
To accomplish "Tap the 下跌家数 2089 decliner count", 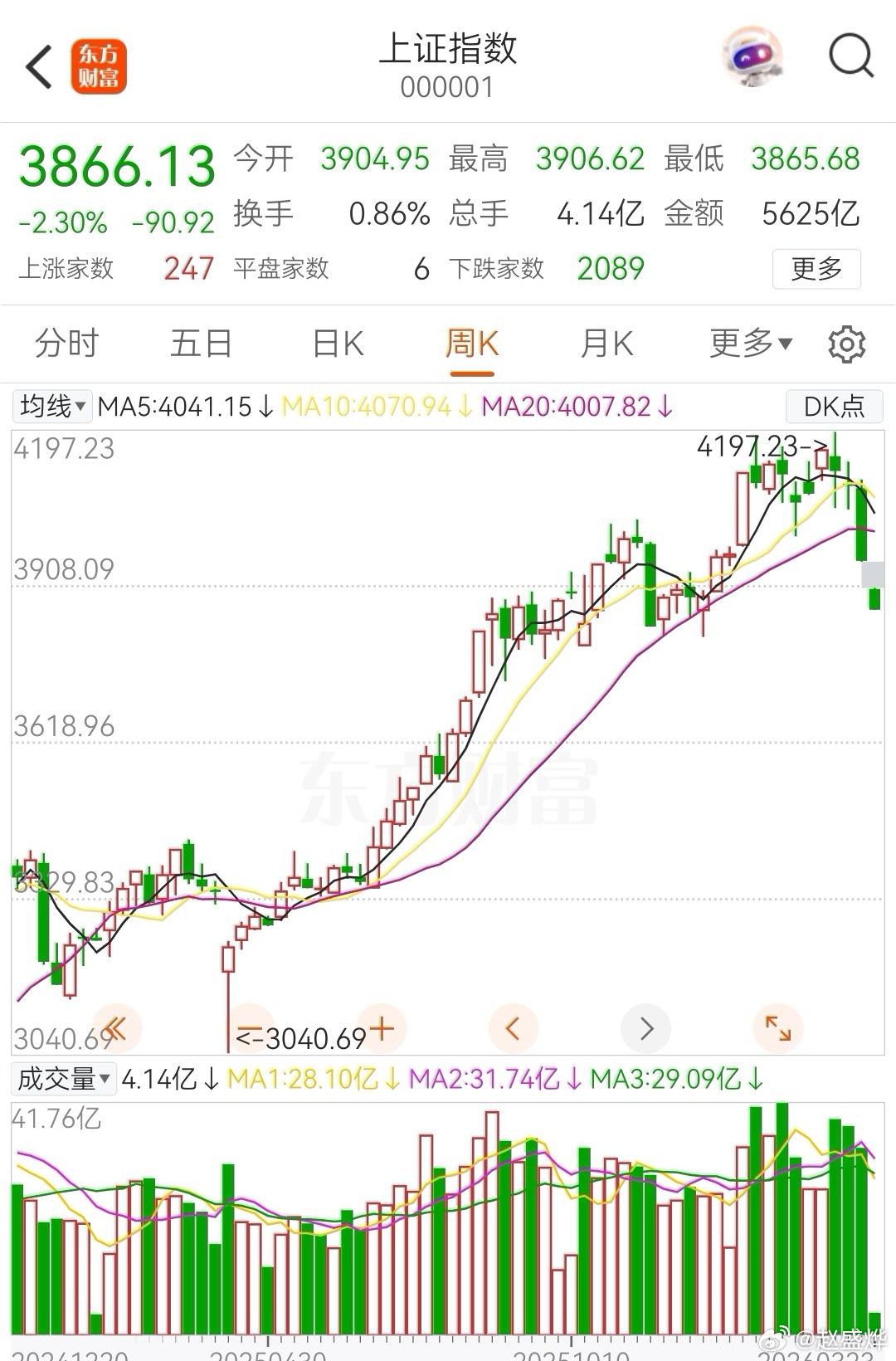I will pyautogui.click(x=611, y=270).
